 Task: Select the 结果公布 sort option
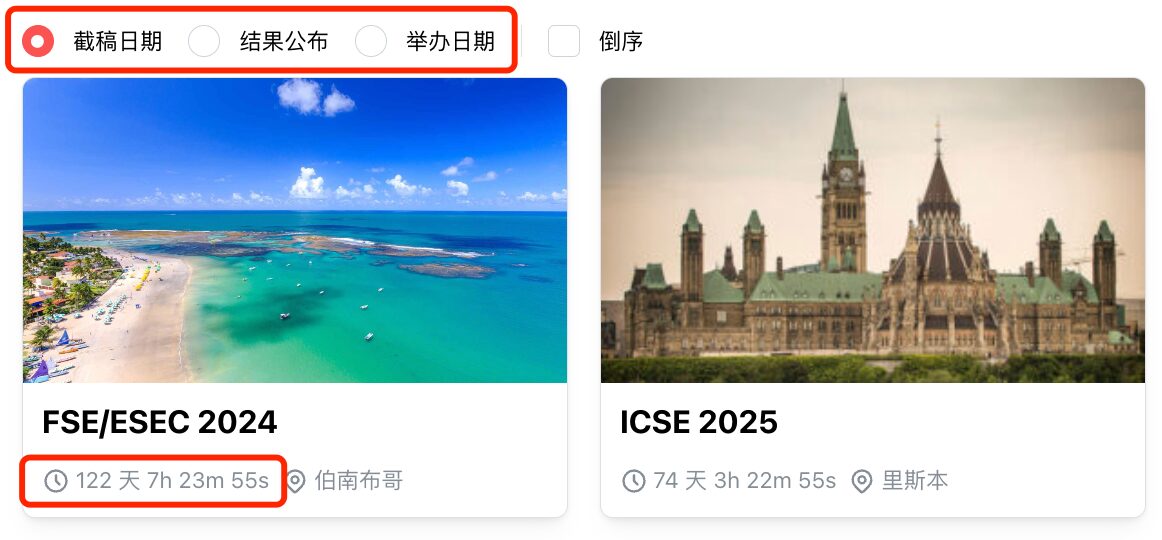pos(205,41)
